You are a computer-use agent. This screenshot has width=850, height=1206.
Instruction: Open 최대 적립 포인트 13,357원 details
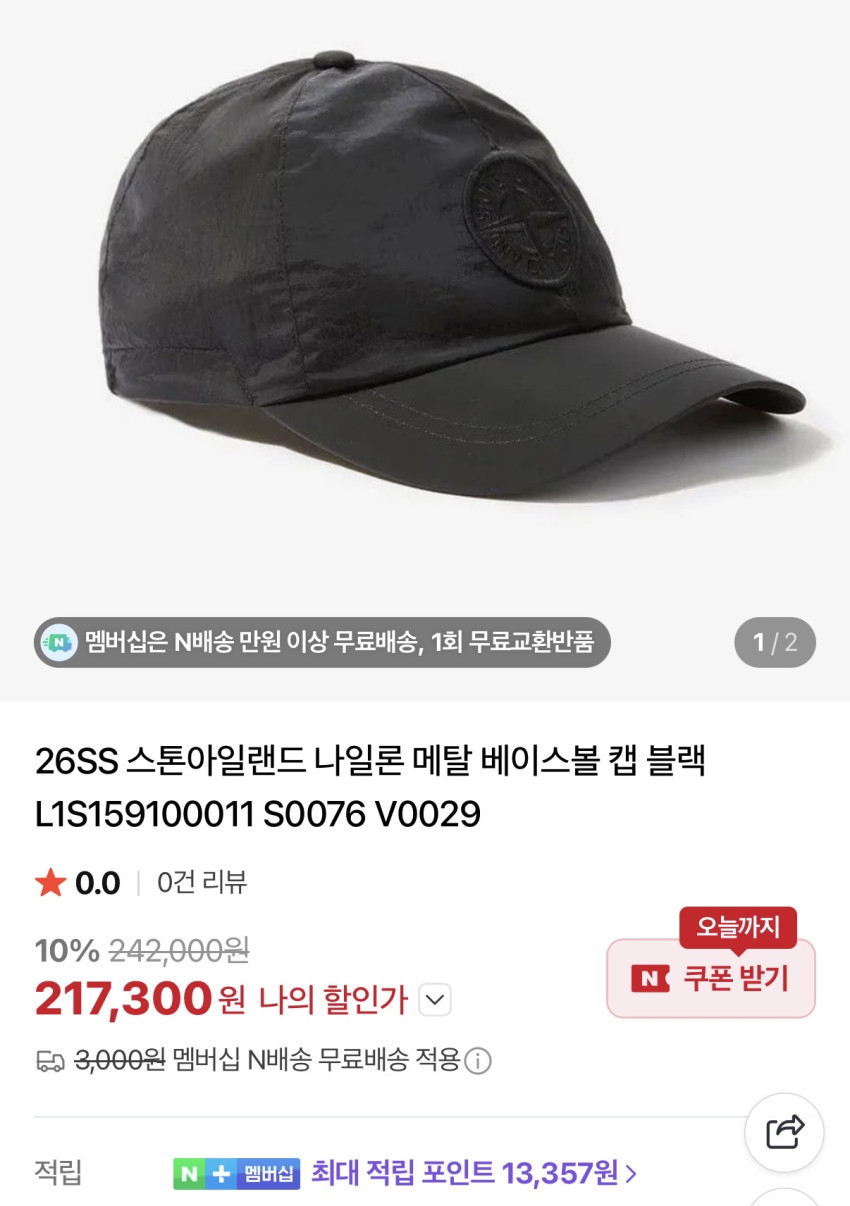pyautogui.click(x=474, y=1172)
